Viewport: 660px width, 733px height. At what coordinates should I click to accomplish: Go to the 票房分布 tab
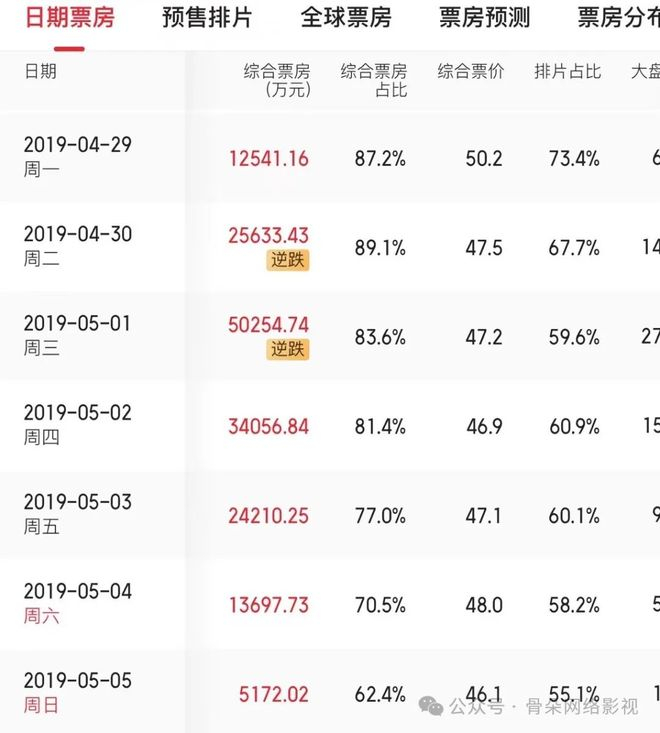(x=617, y=18)
